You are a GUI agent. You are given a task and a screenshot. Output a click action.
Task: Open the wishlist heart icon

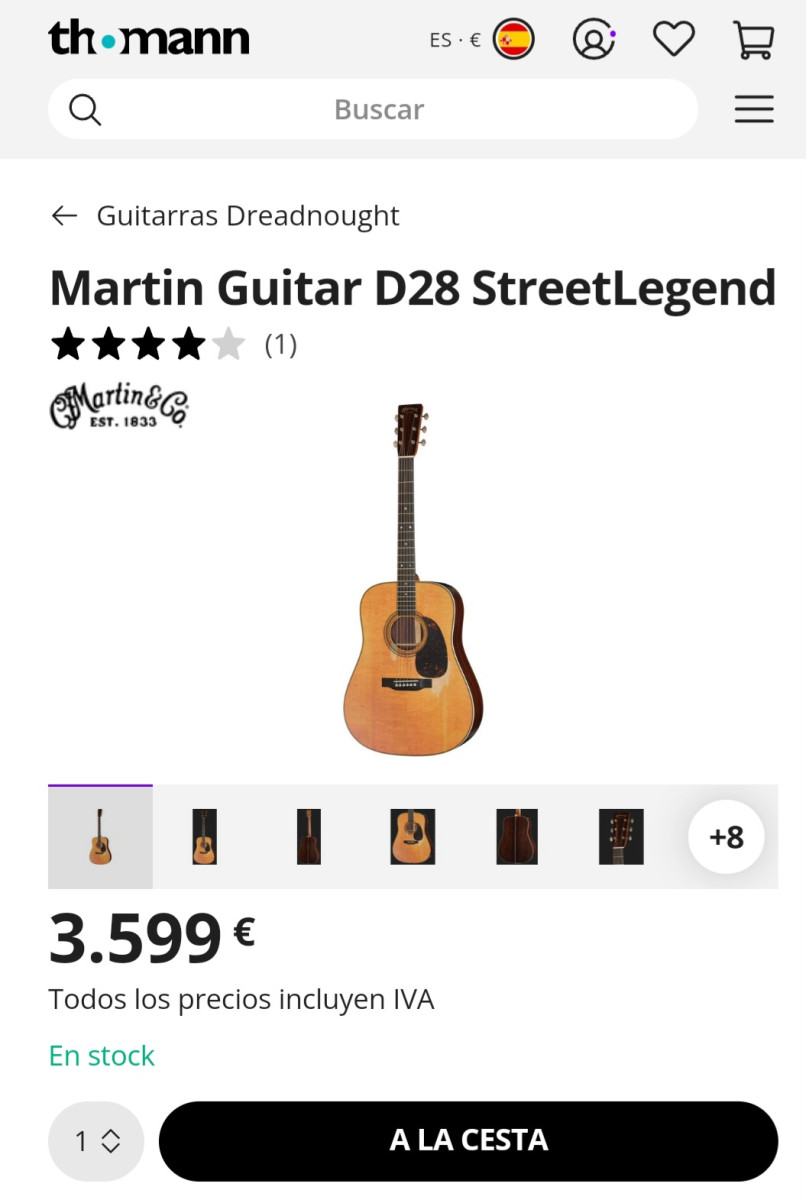tap(673, 39)
